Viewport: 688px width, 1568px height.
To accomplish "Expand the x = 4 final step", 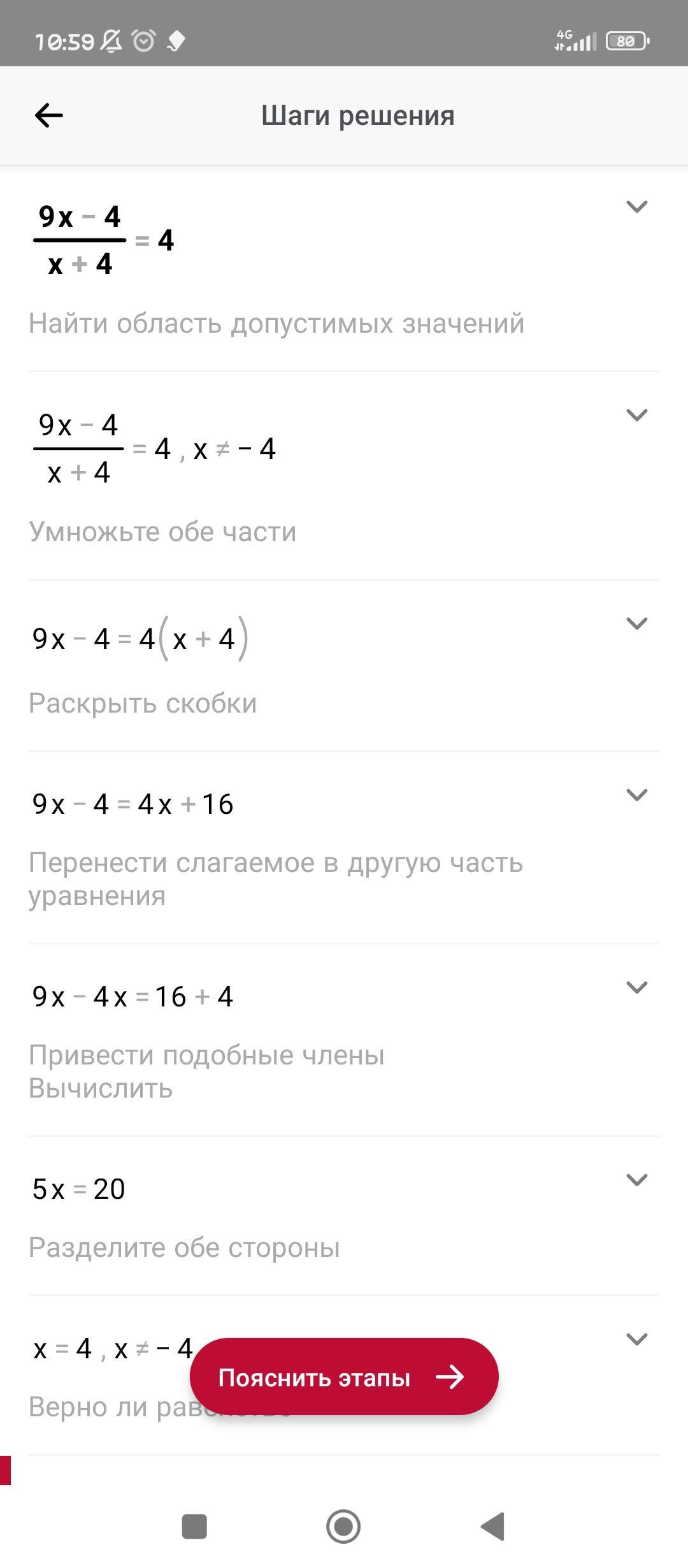I will coord(637,1339).
